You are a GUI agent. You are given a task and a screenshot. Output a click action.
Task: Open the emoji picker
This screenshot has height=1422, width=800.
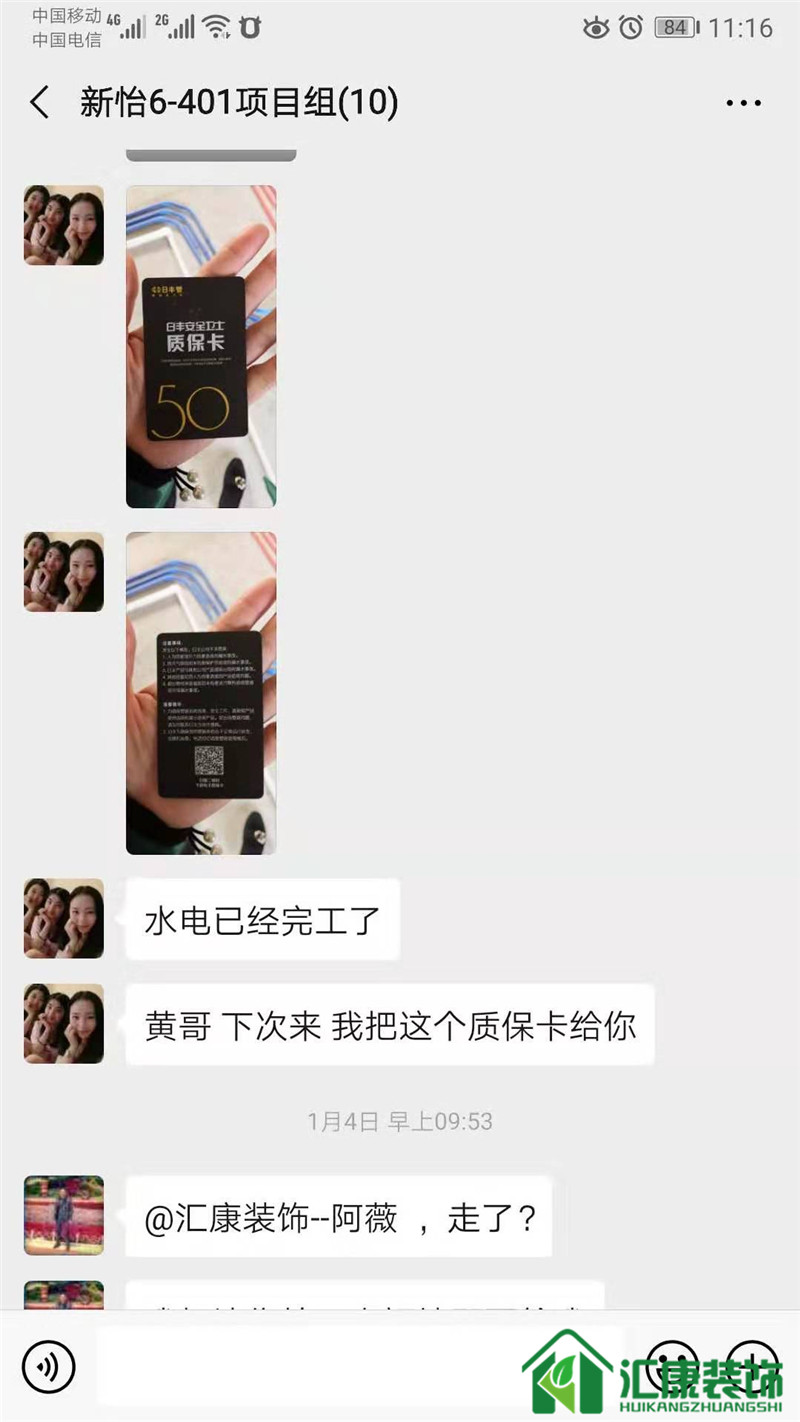click(x=671, y=1364)
